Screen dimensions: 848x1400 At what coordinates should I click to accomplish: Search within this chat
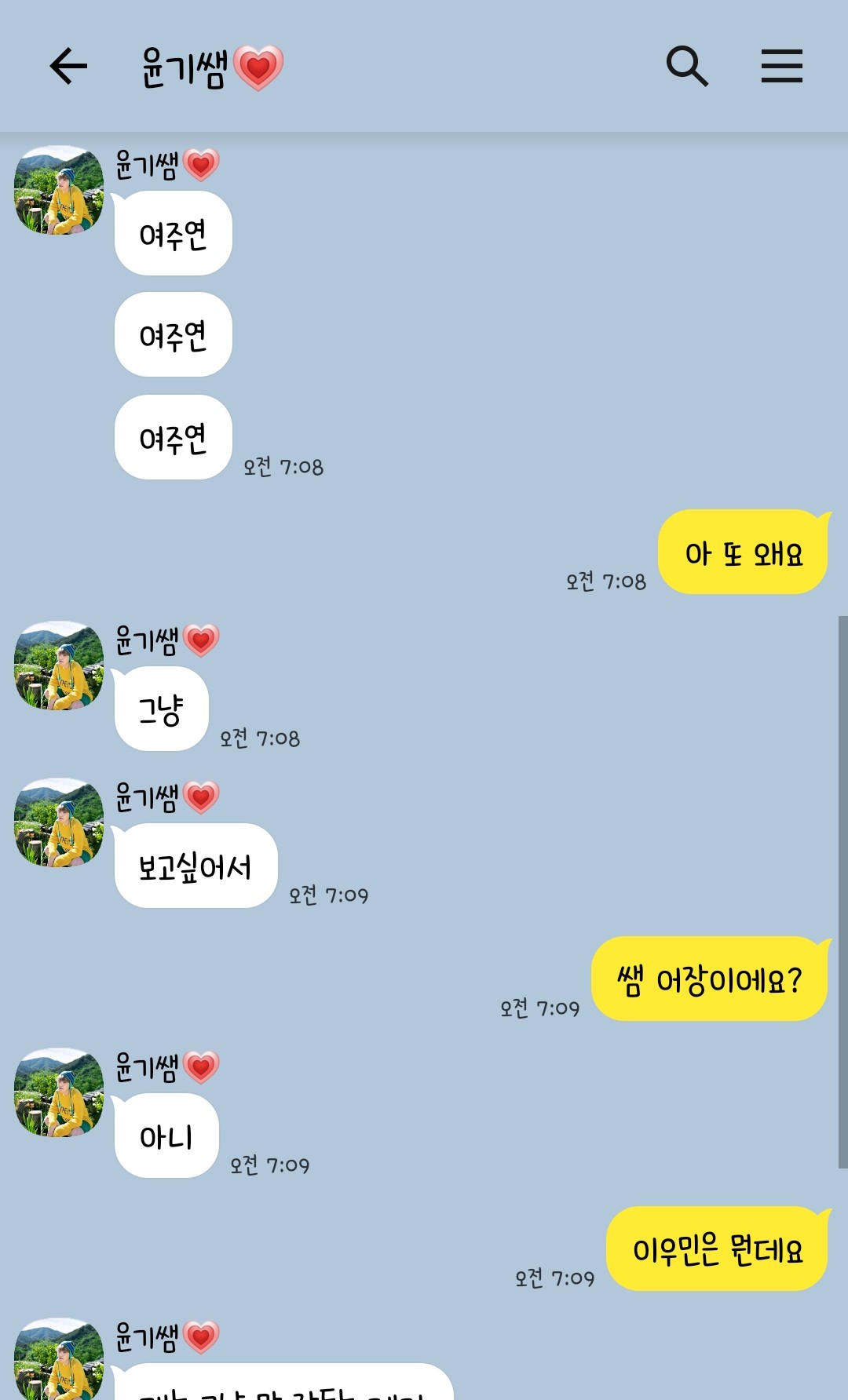pos(687,66)
